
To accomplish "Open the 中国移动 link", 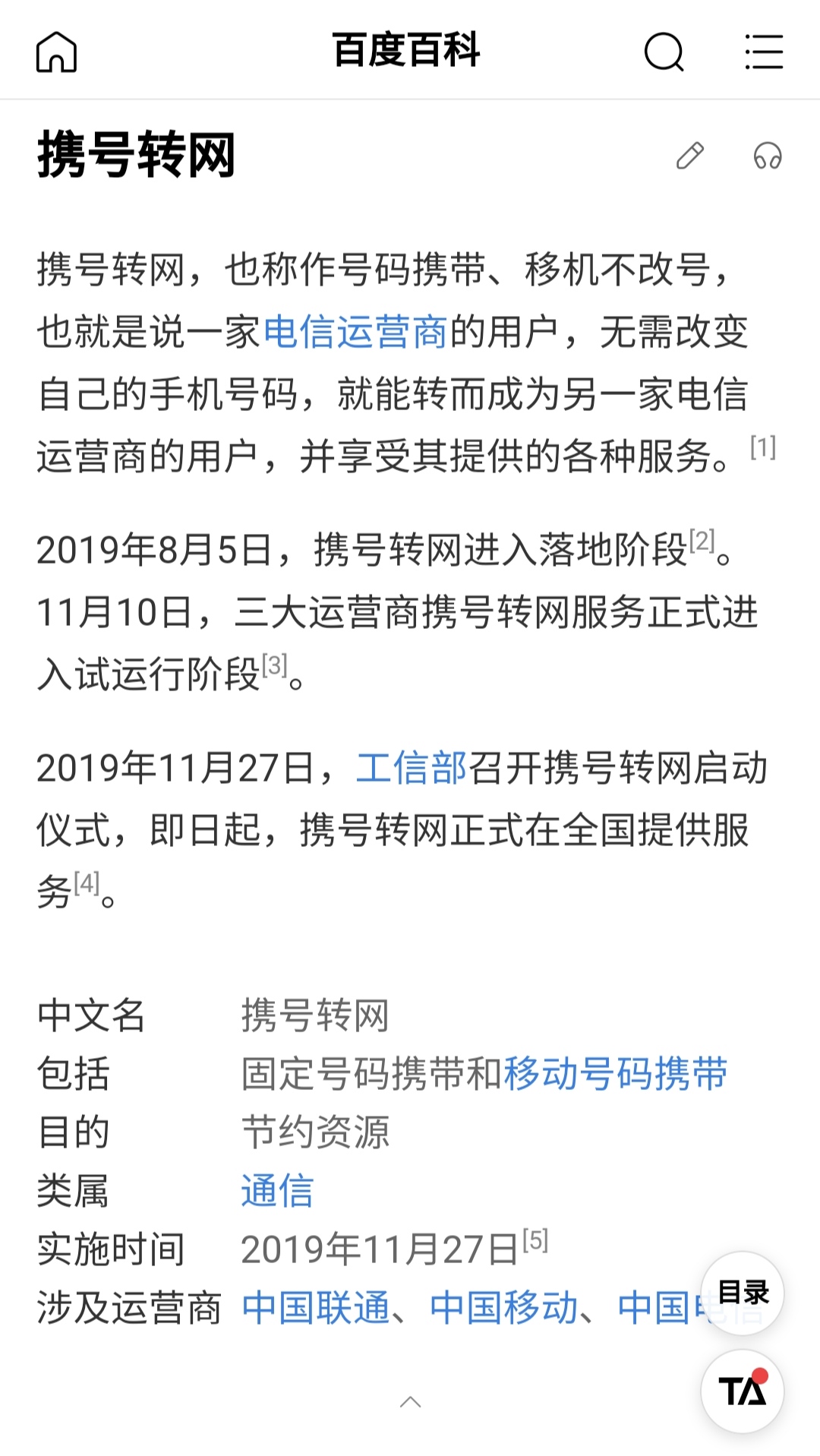I will (503, 1308).
